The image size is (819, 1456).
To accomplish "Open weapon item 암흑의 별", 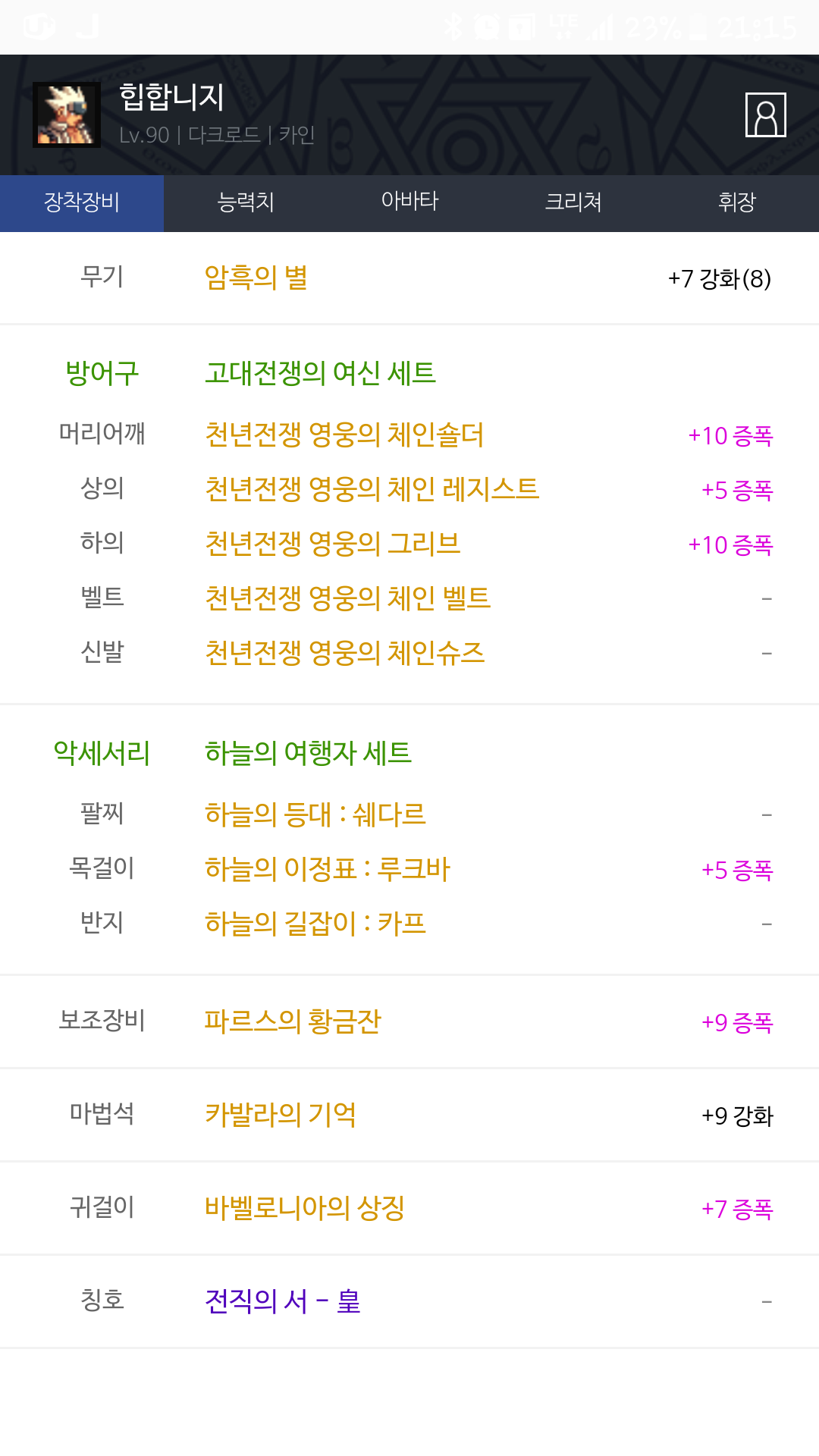I will (256, 278).
